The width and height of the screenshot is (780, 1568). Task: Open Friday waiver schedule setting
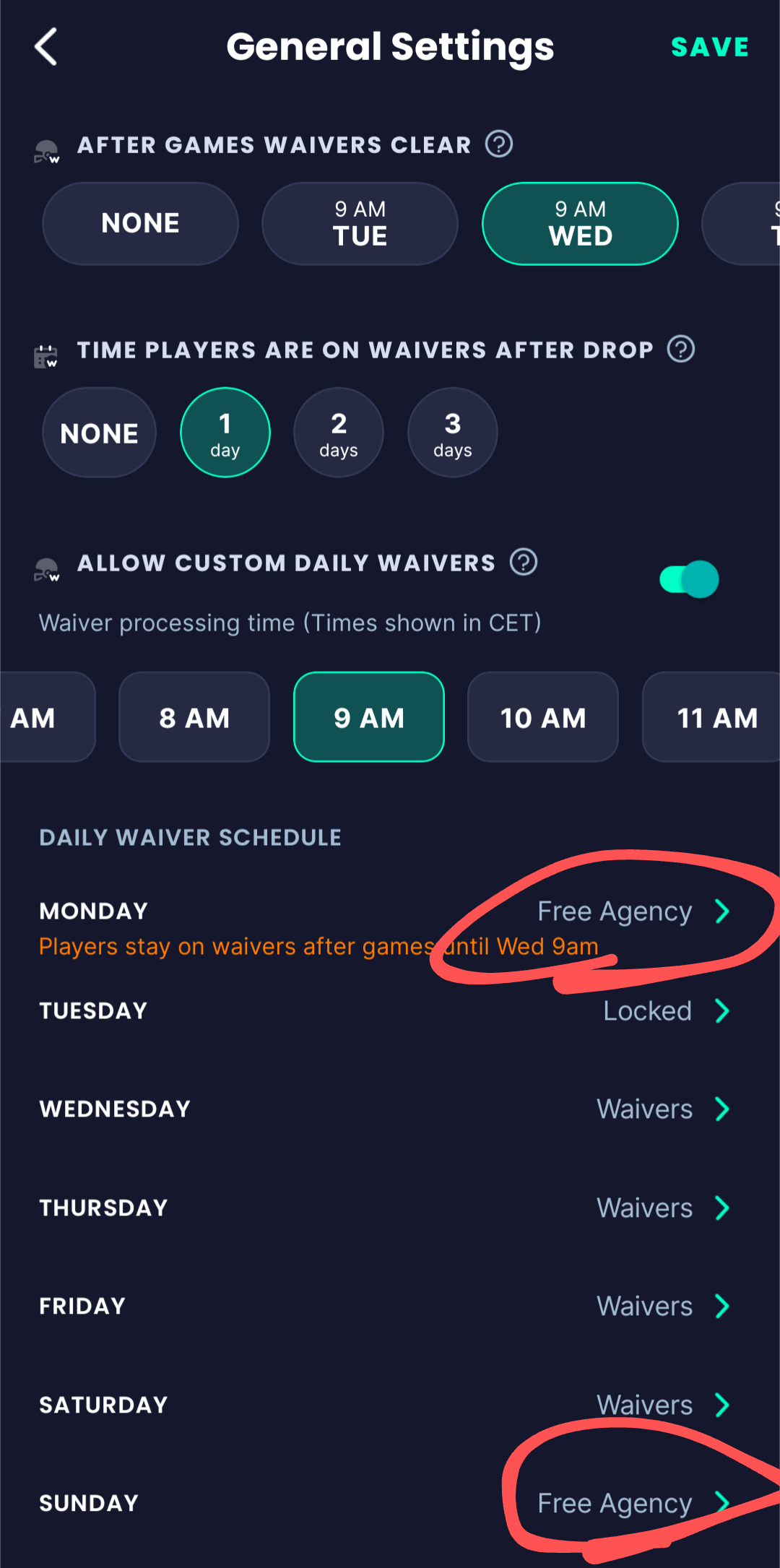click(x=662, y=1306)
